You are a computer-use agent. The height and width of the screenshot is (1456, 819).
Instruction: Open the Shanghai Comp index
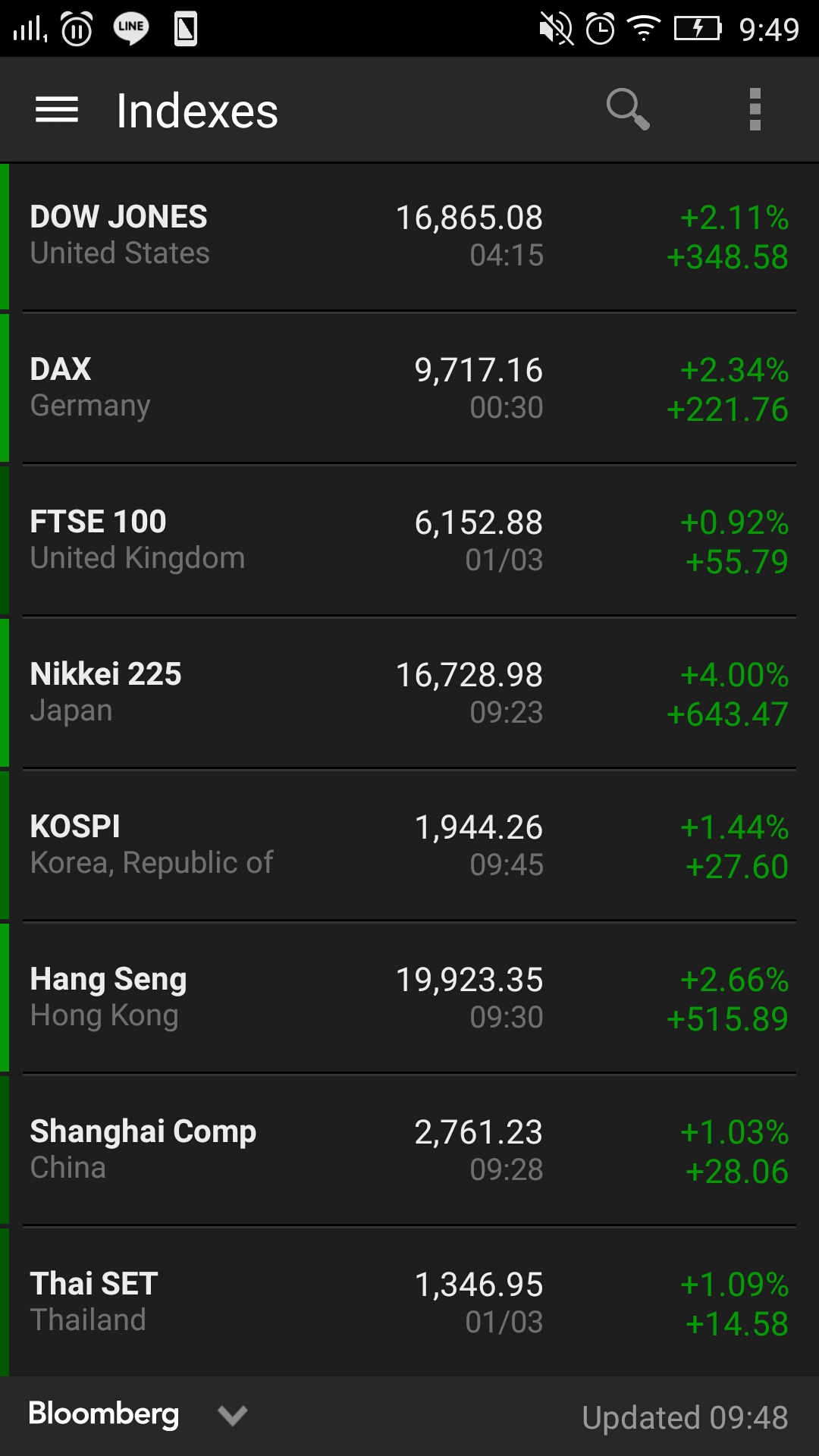(x=409, y=1150)
